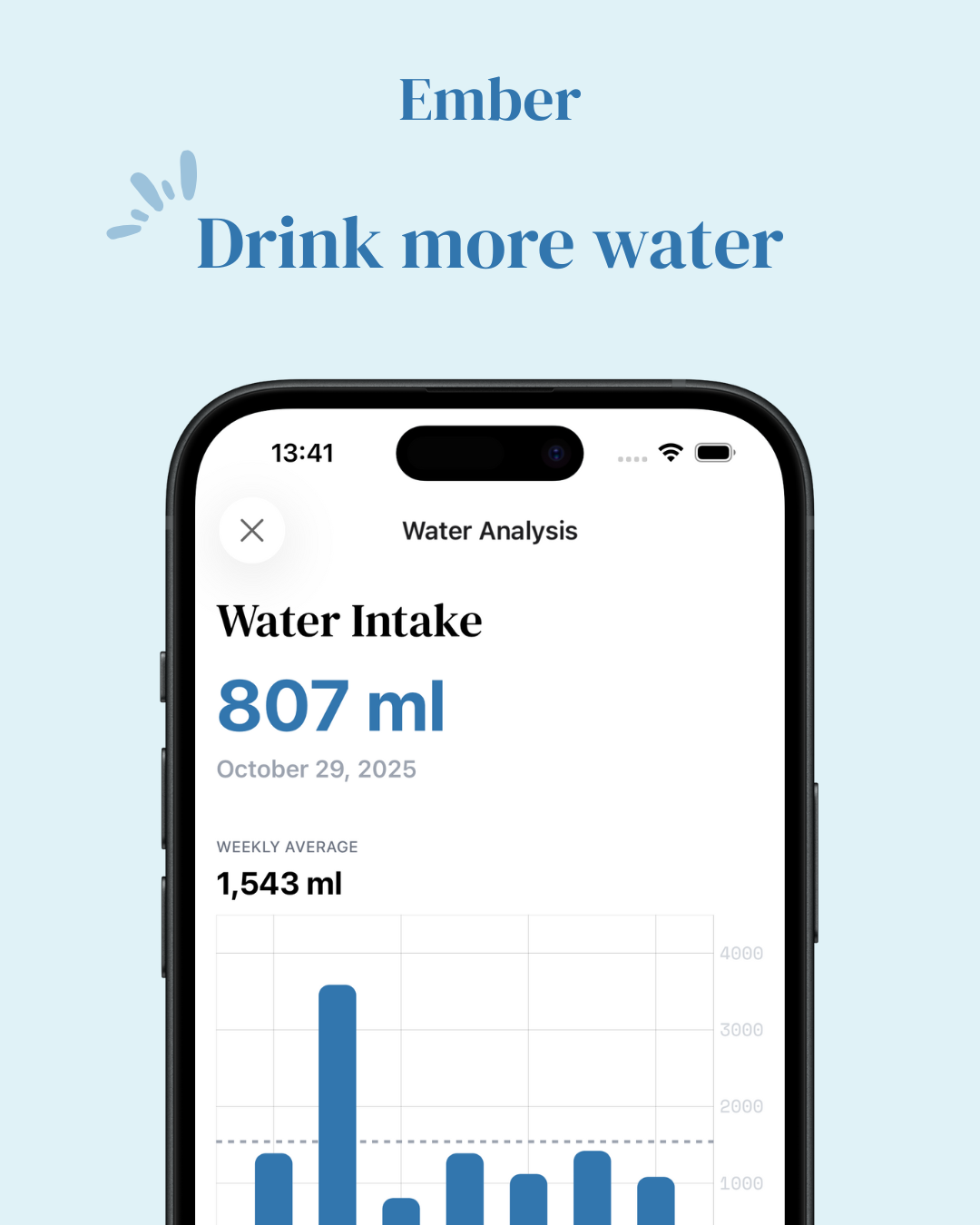Tap the WEEKLY AVERAGE section label
The image size is (980, 1225).
[287, 847]
